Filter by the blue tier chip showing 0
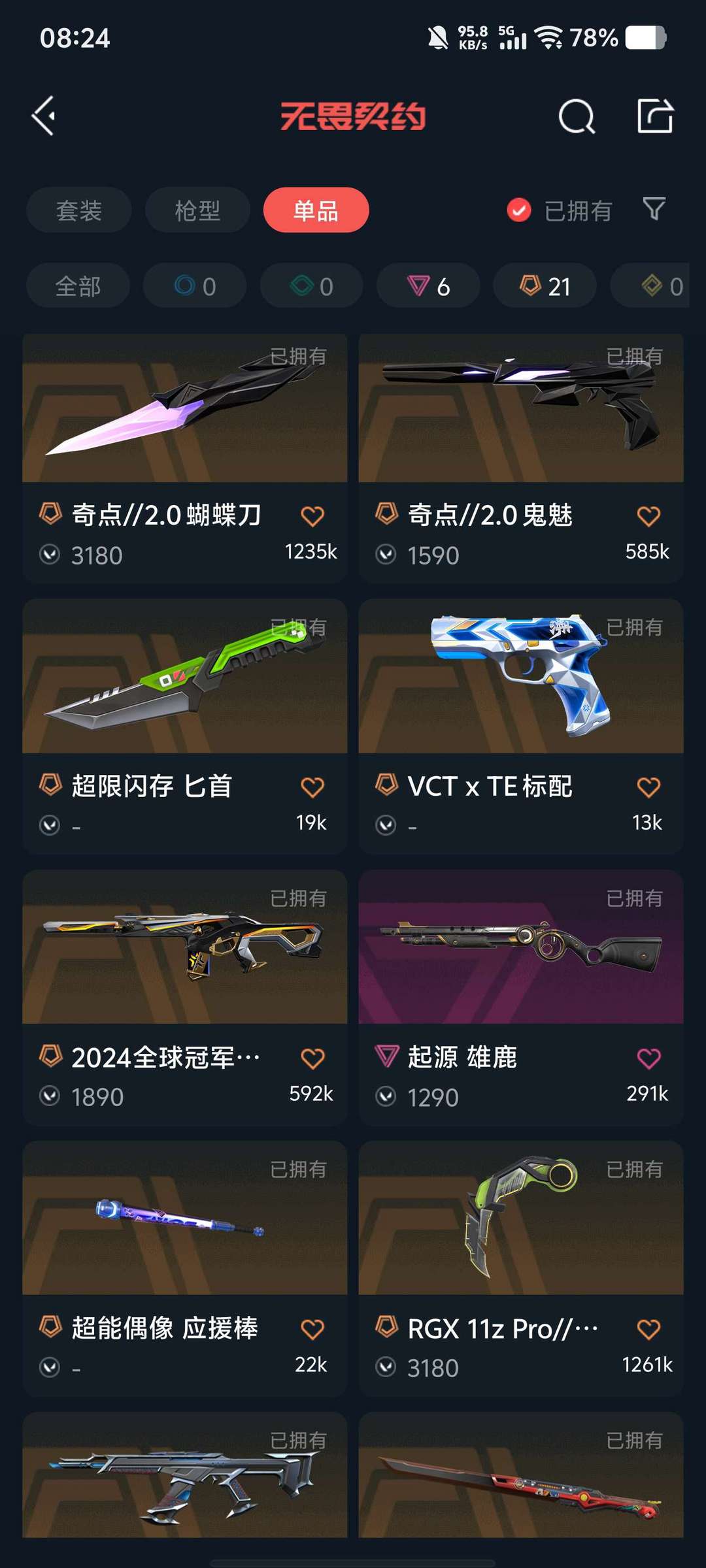This screenshot has width=706, height=1568. [195, 286]
